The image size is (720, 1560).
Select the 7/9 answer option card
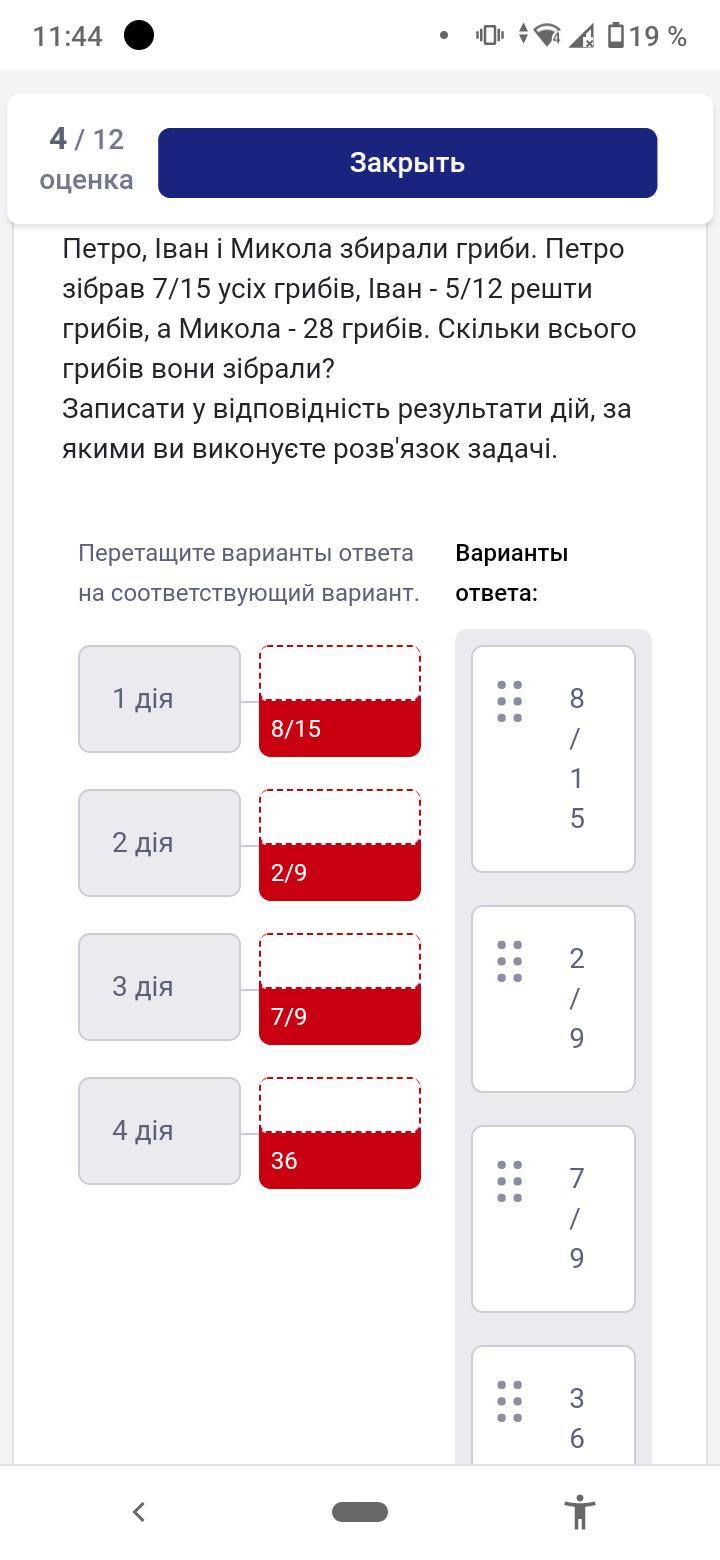pos(553,1218)
